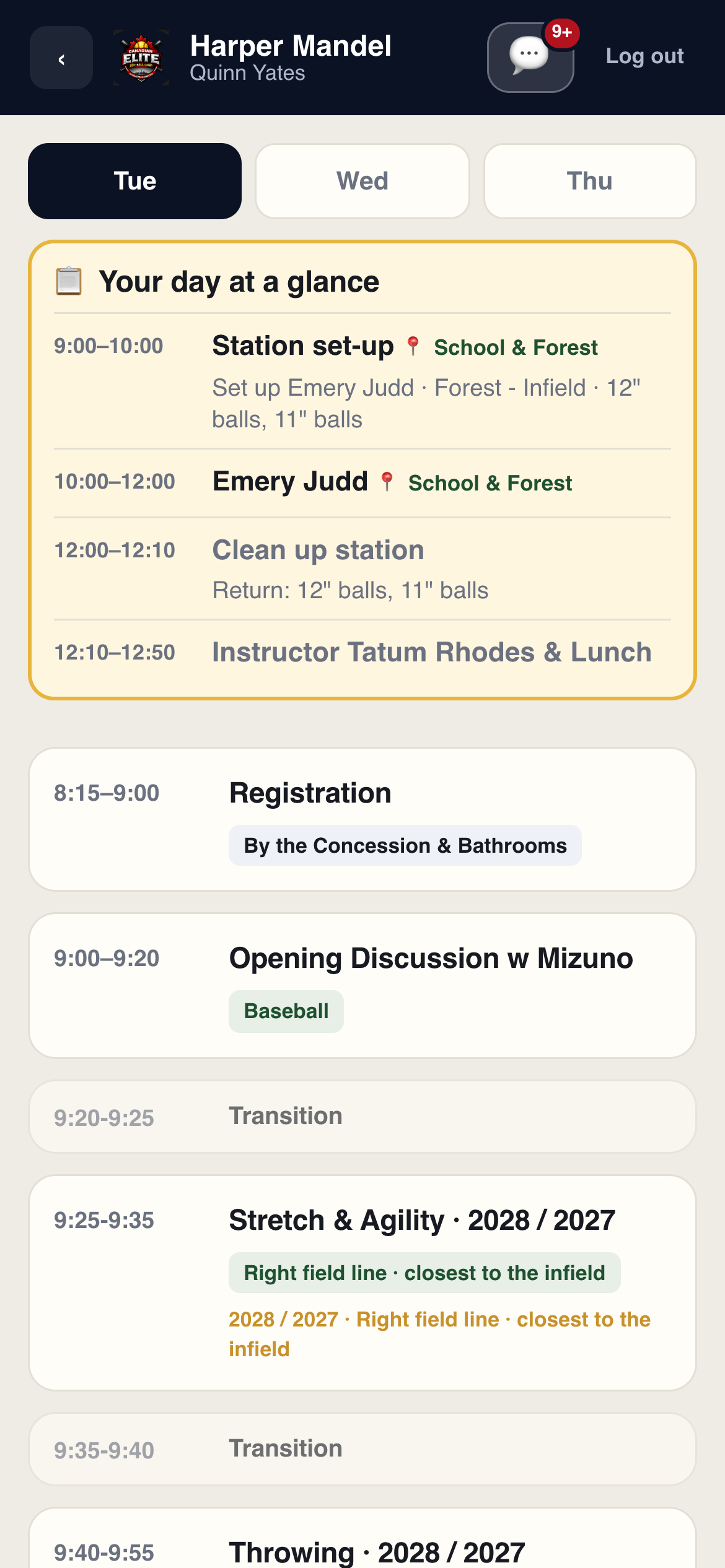Log out of the account
725x1568 pixels.
[644, 56]
